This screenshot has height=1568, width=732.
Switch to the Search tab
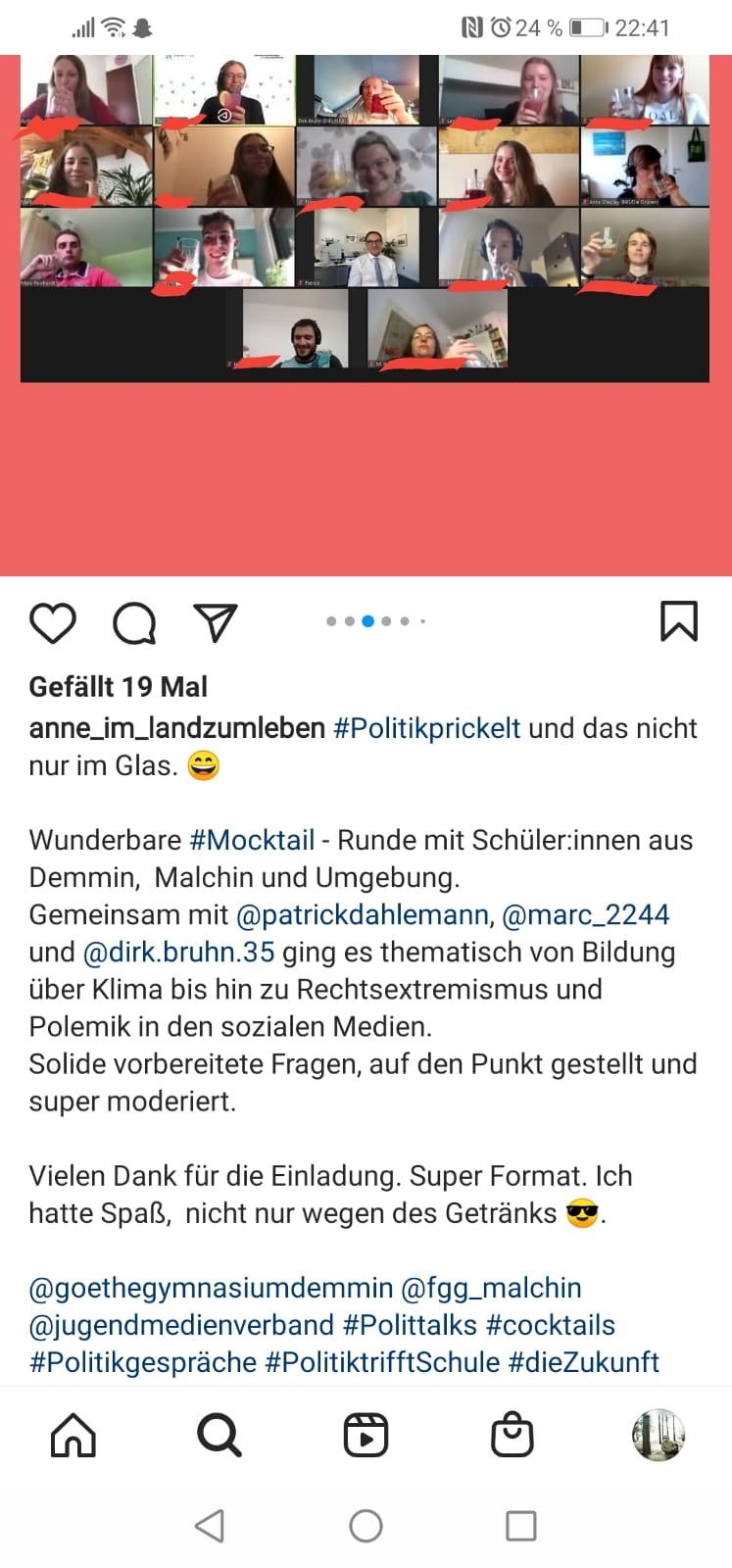coord(220,1436)
